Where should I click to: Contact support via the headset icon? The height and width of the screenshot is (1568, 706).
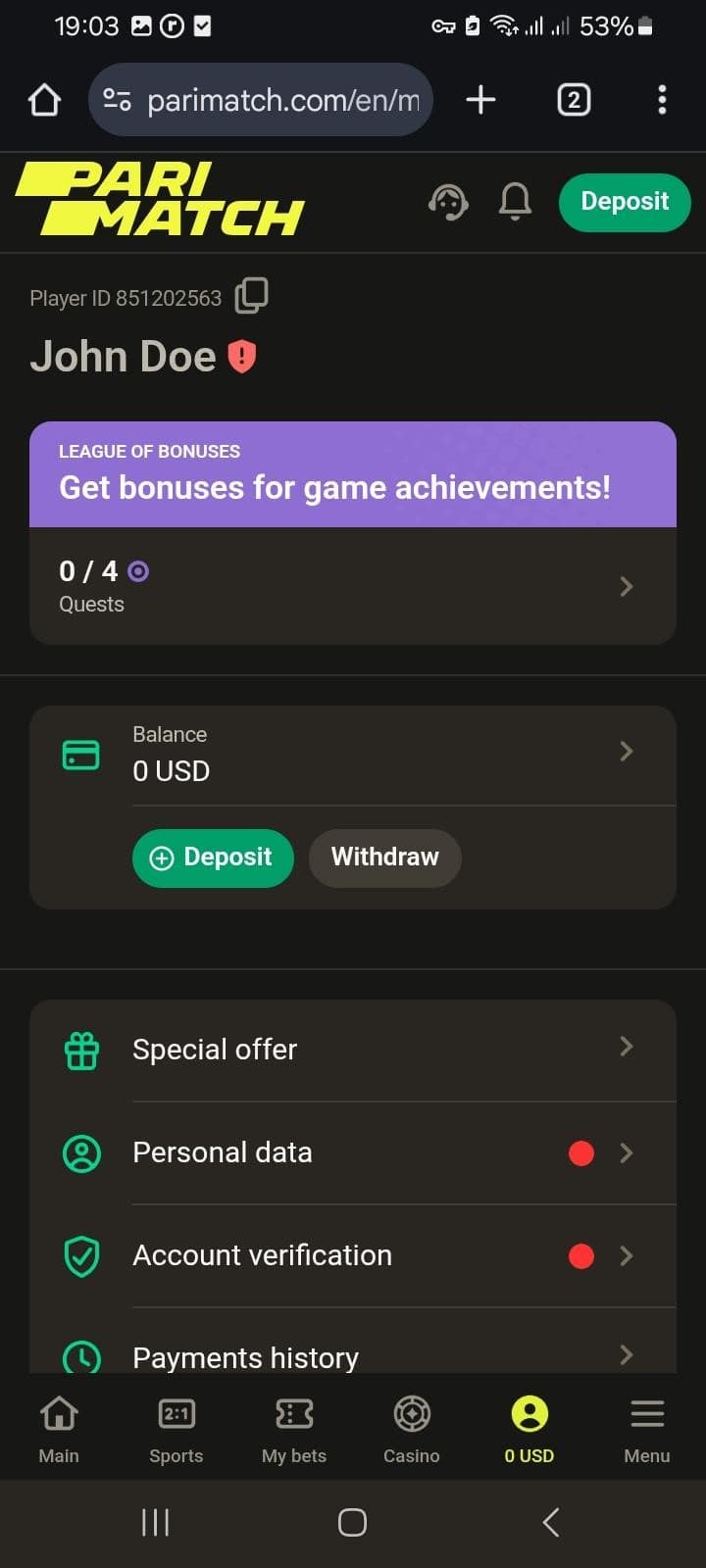point(448,202)
